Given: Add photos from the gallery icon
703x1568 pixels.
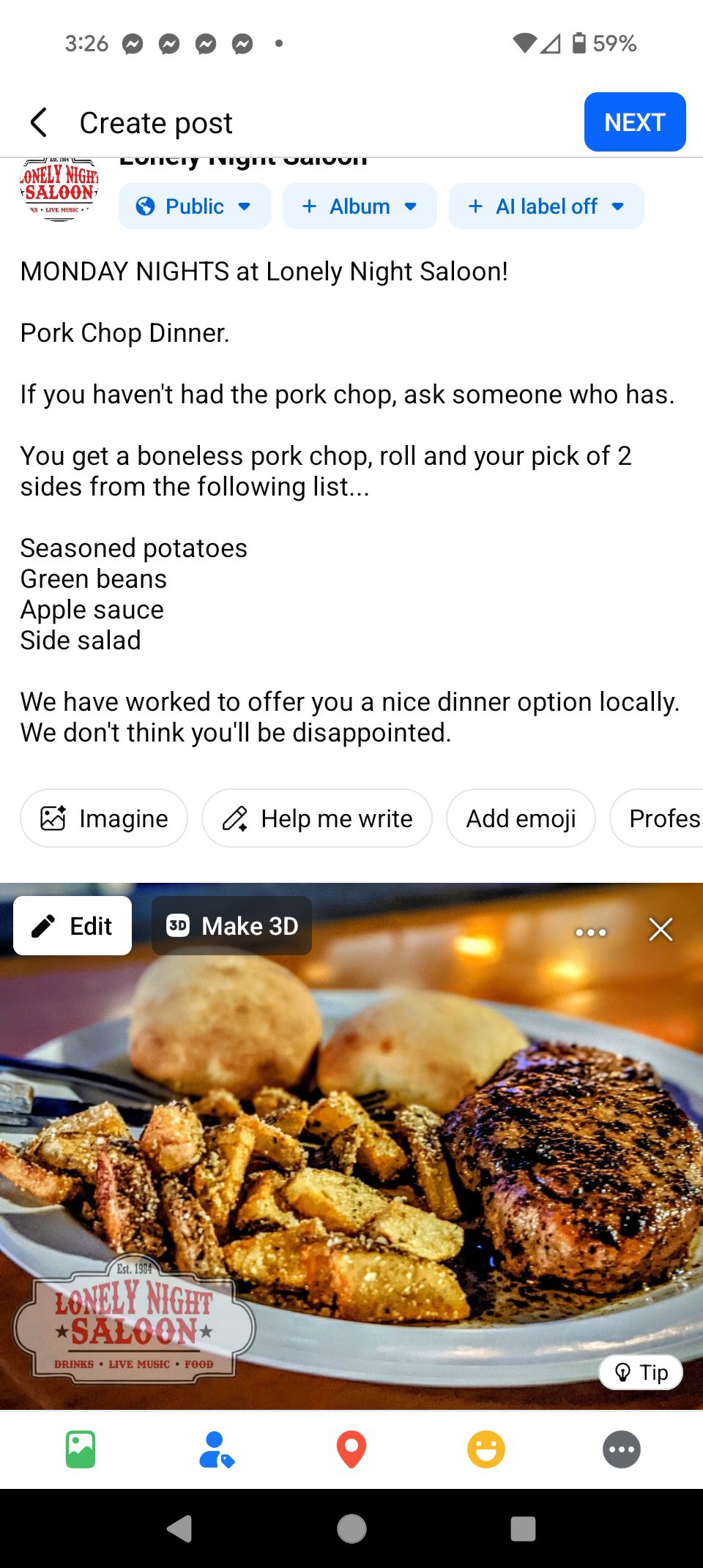Looking at the screenshot, I should [x=81, y=1449].
